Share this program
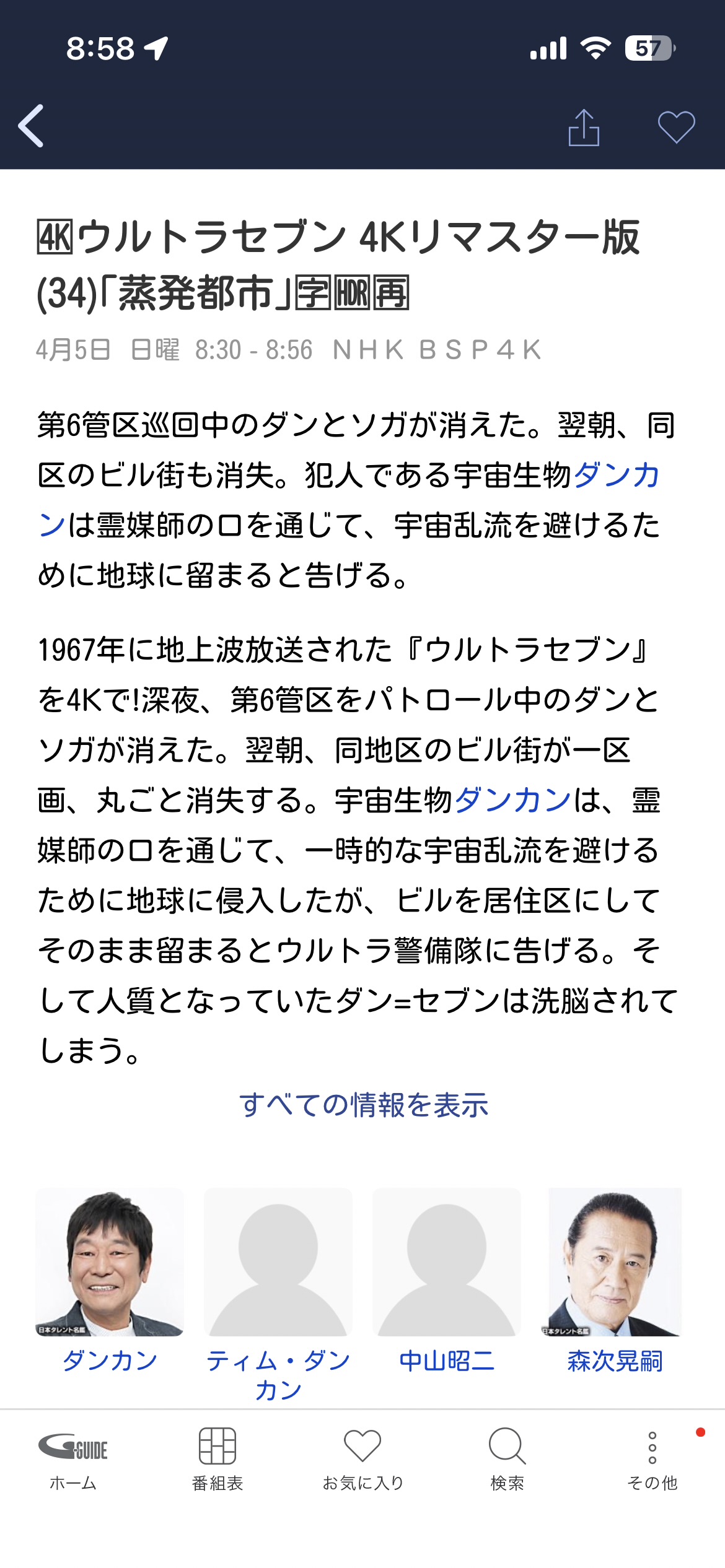 click(x=584, y=128)
